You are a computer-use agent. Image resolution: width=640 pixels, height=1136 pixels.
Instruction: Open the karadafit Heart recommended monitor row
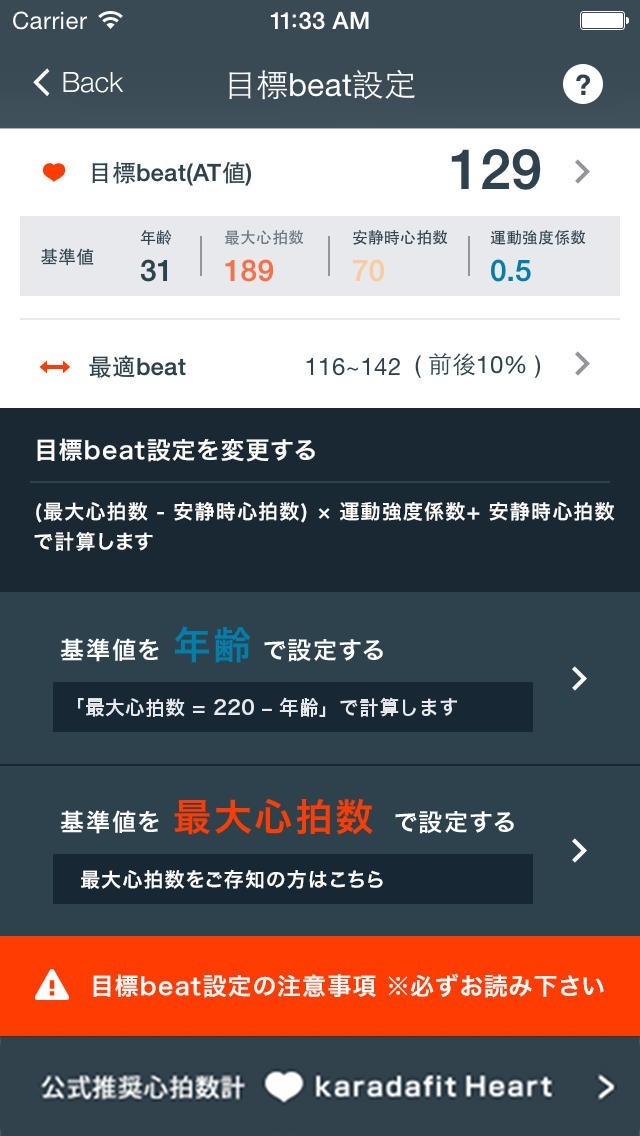[x=320, y=1087]
